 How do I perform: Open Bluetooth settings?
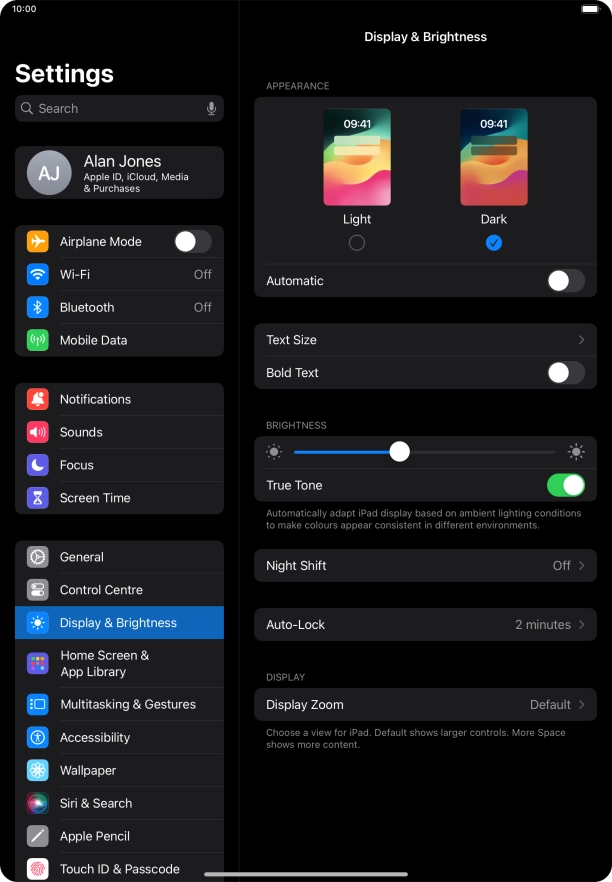[x=119, y=307]
